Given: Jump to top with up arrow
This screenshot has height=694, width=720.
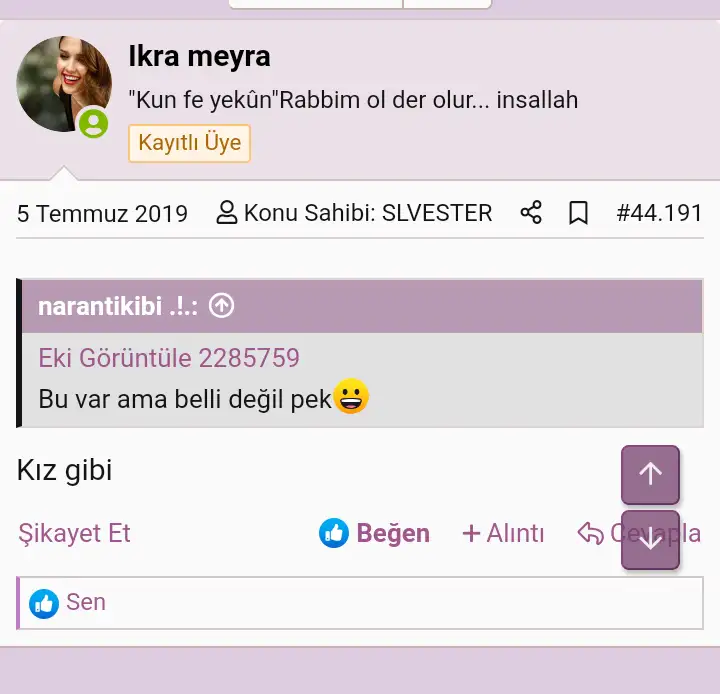Looking at the screenshot, I should coord(650,474).
